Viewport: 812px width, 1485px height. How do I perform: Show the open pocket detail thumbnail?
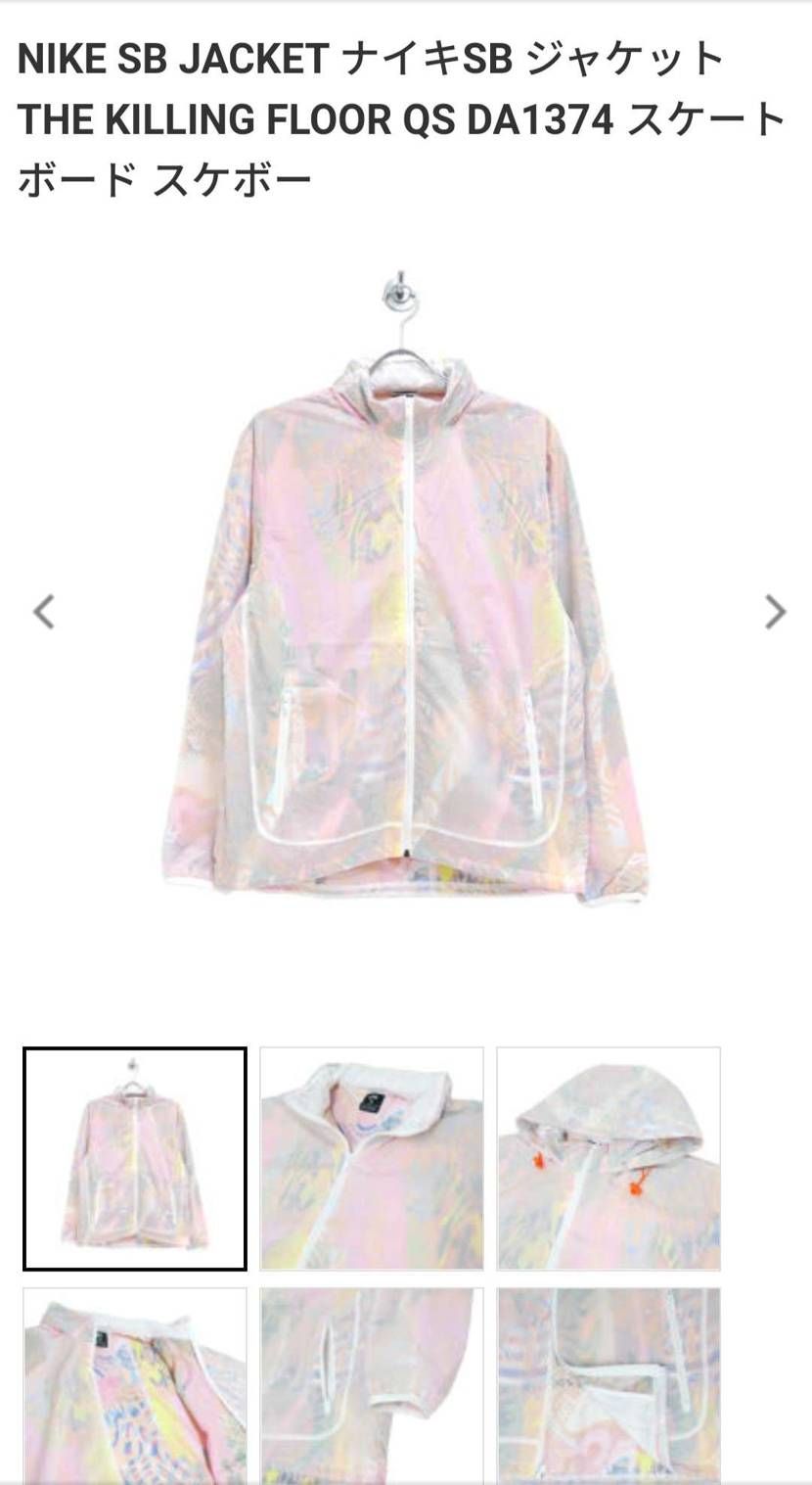tap(609, 1385)
